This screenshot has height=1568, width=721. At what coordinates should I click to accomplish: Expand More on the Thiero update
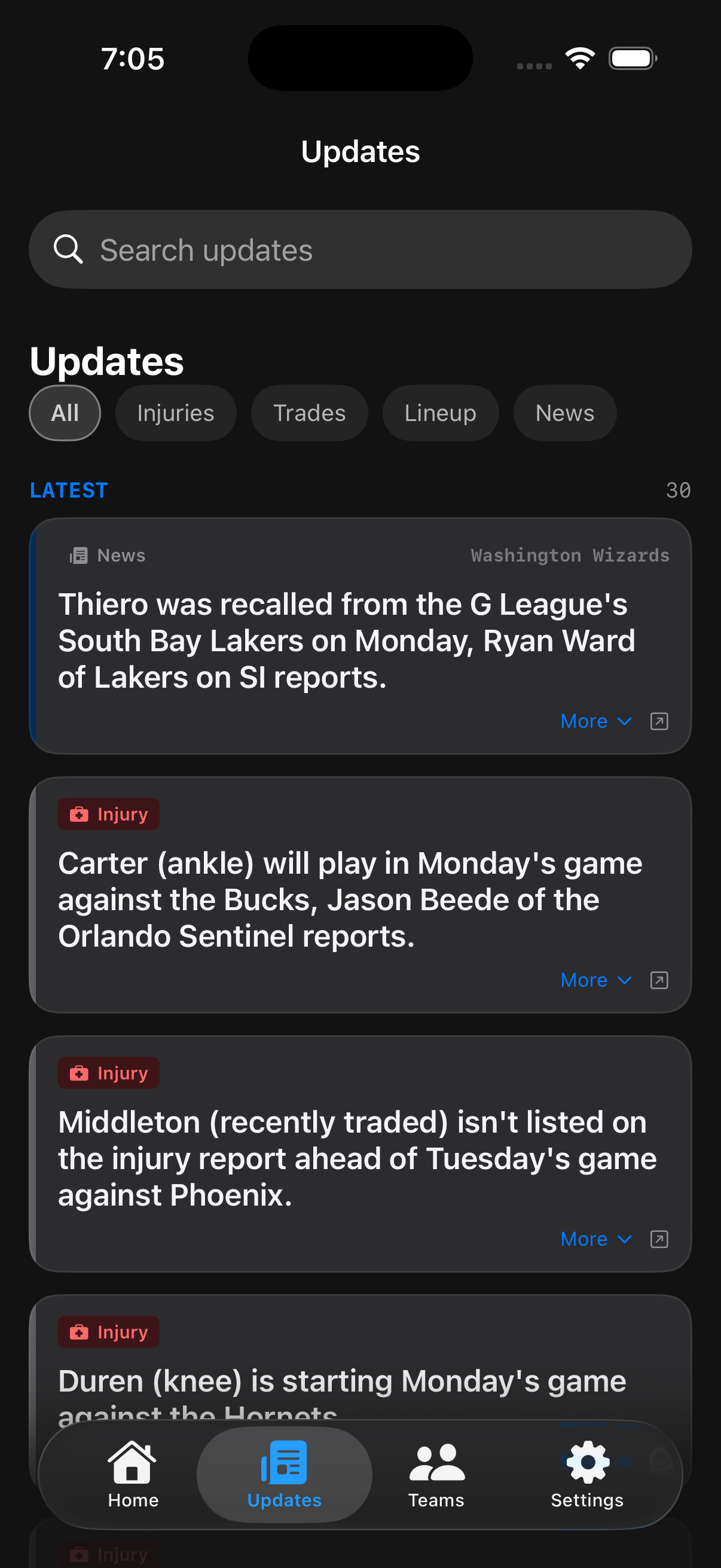click(595, 721)
